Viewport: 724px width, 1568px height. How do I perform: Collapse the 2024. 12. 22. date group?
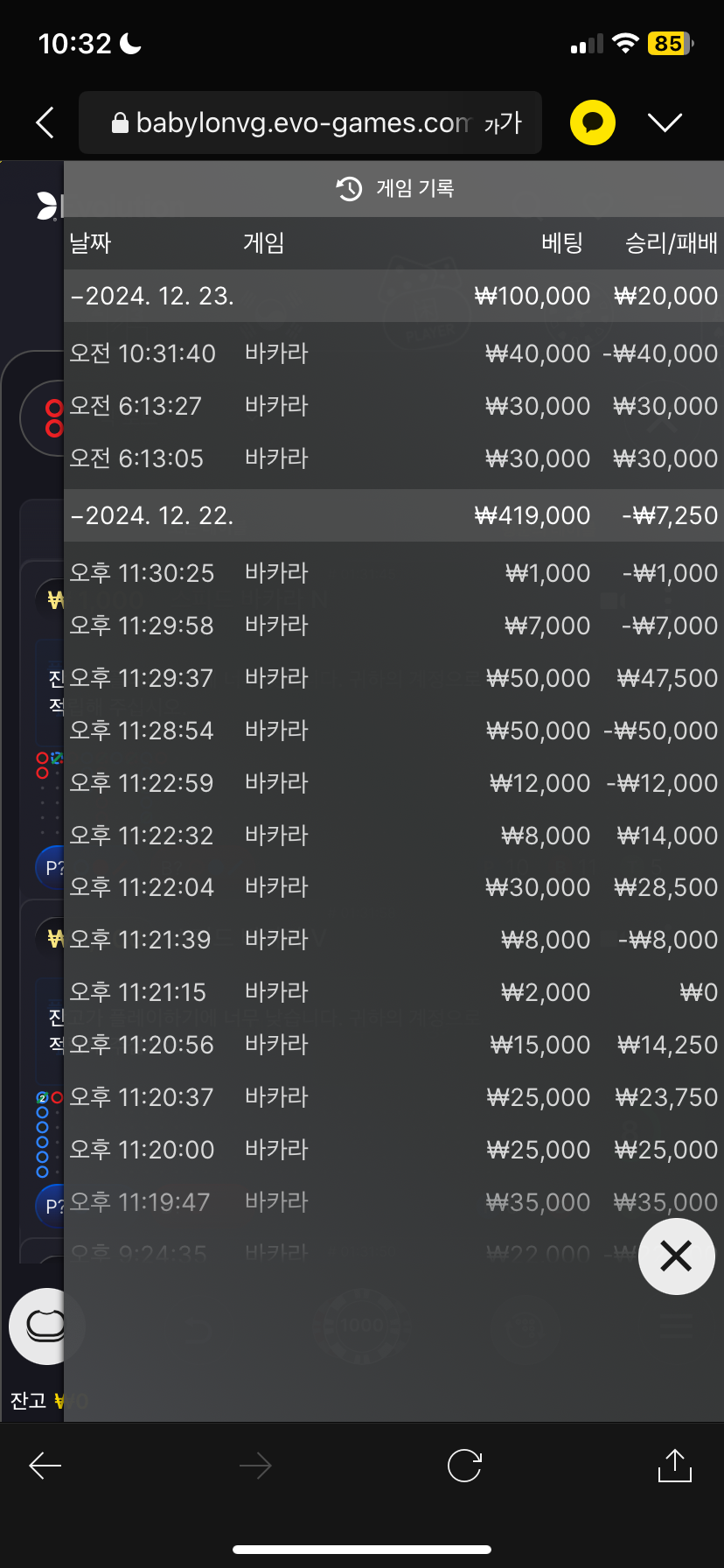point(393,515)
